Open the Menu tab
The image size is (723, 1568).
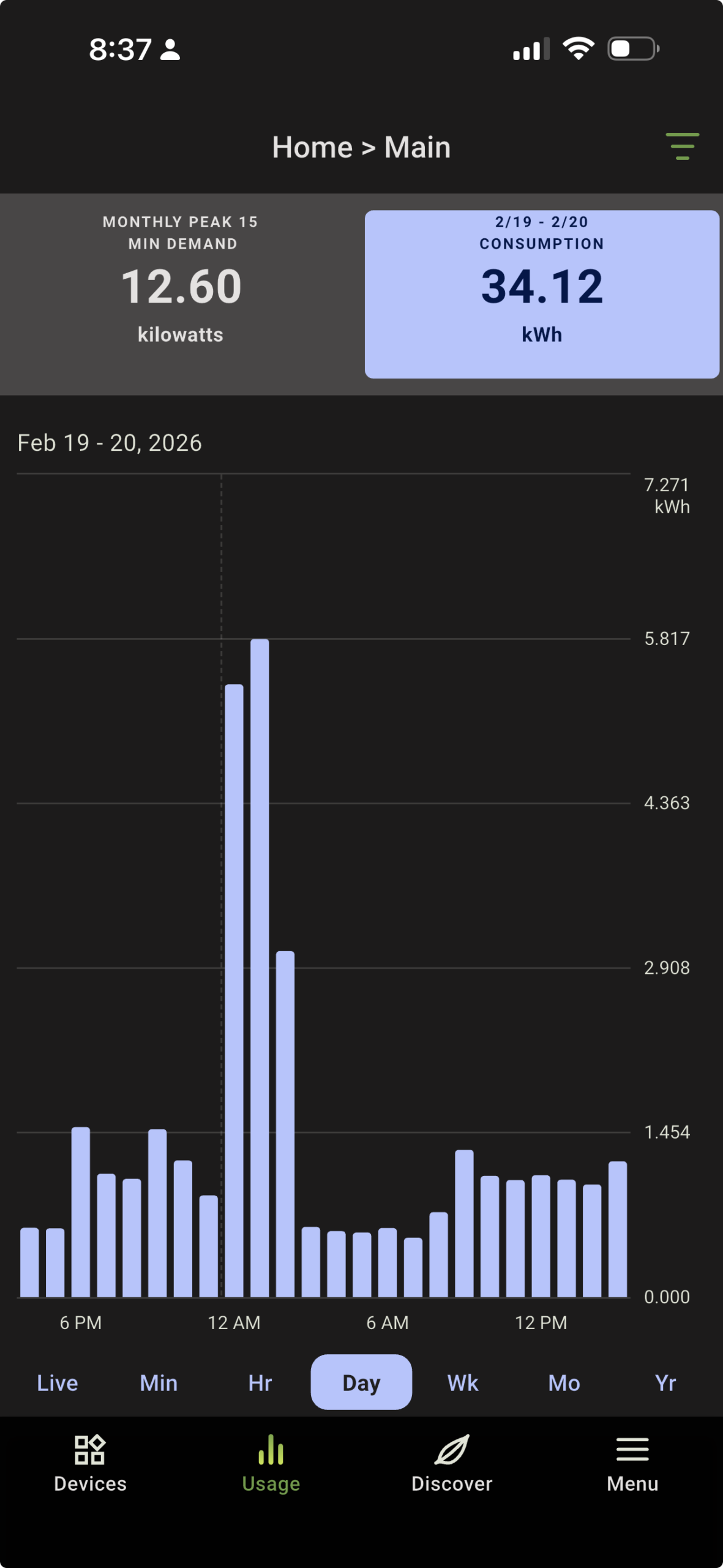pos(632,1464)
